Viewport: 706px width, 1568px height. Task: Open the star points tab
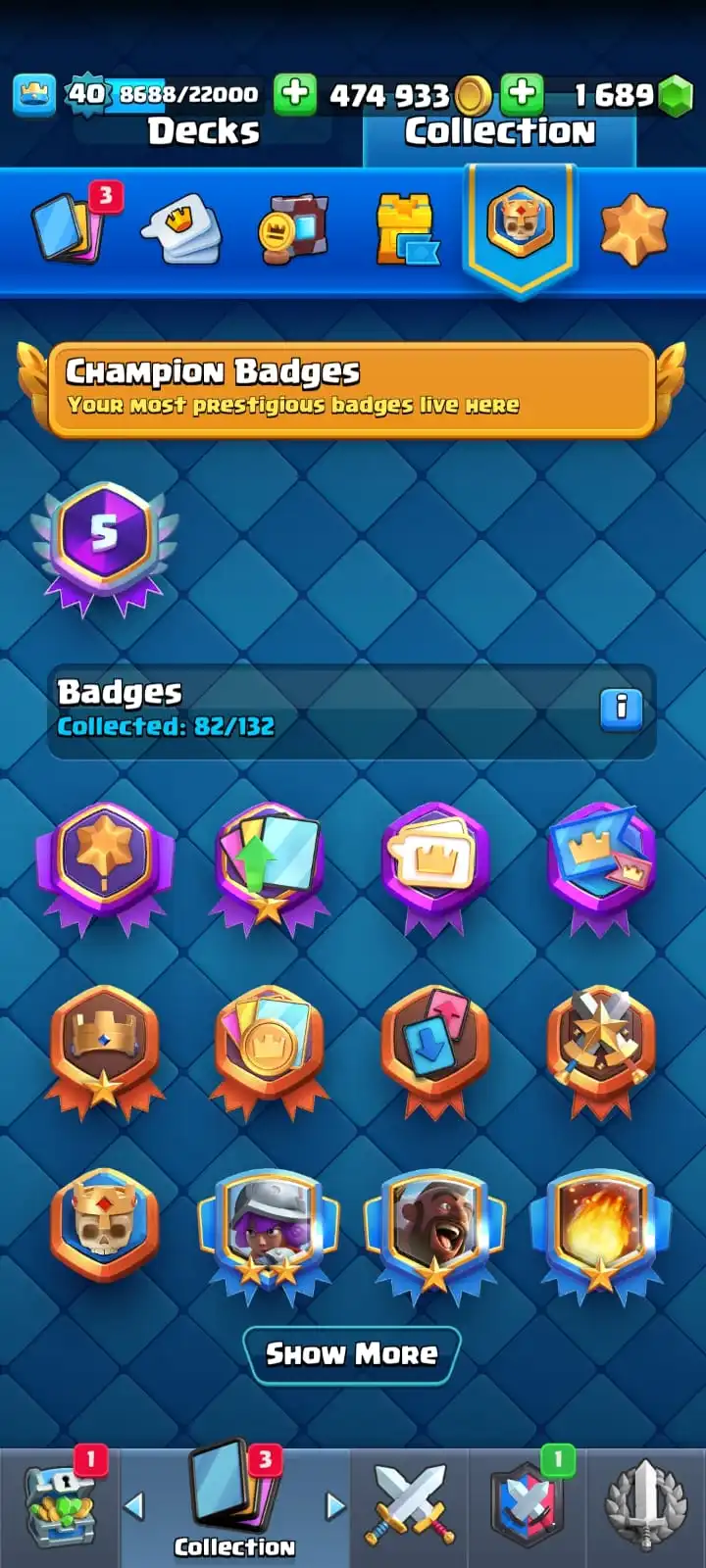pos(632,229)
